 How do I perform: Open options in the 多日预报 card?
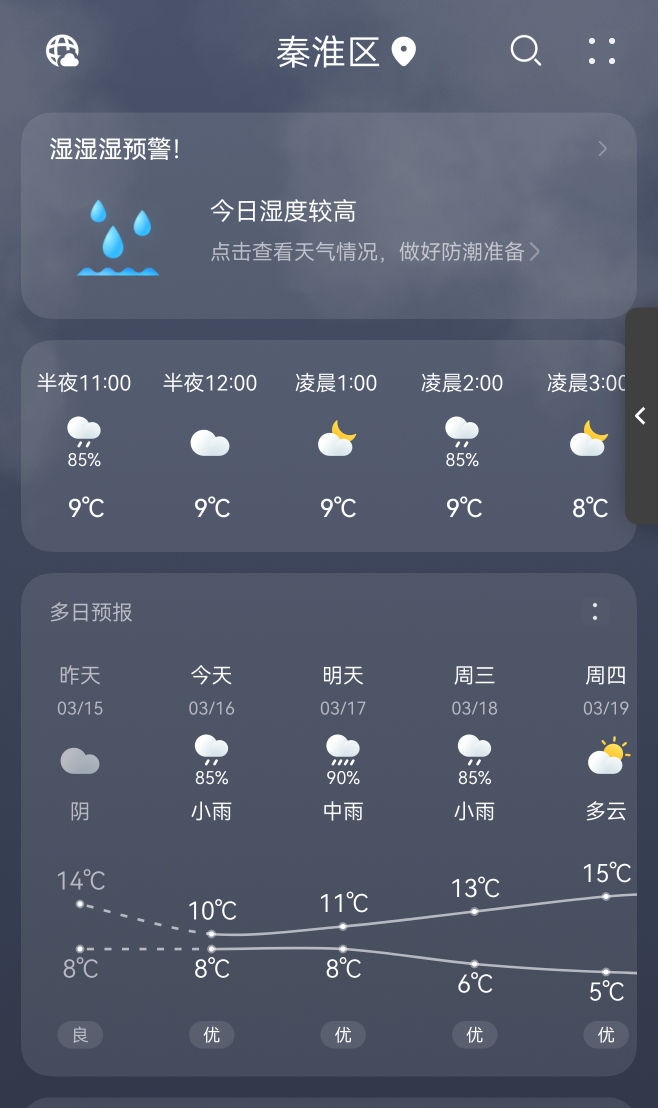[x=595, y=612]
